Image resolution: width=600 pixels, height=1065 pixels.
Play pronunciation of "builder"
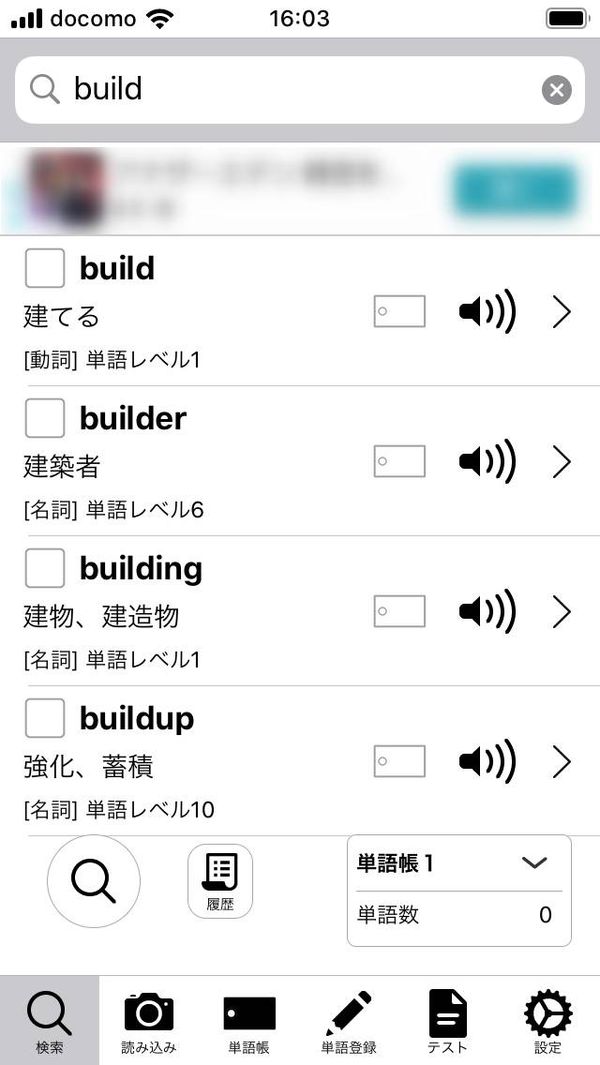[487, 463]
